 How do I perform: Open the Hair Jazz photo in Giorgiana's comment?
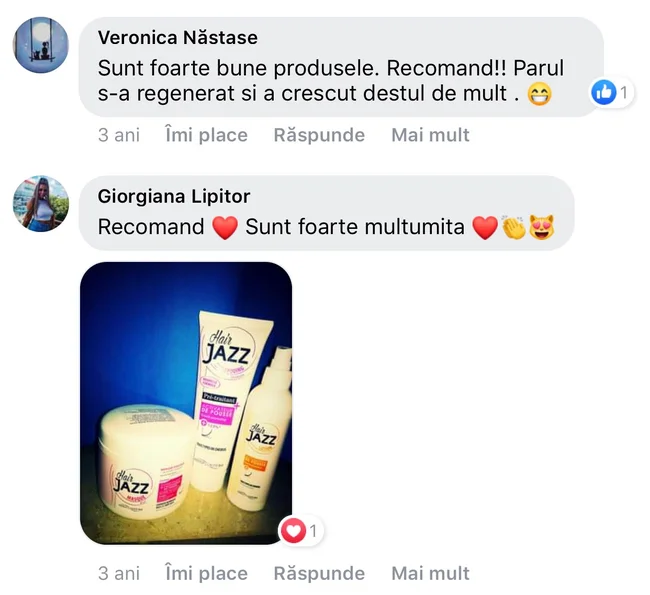(186, 402)
